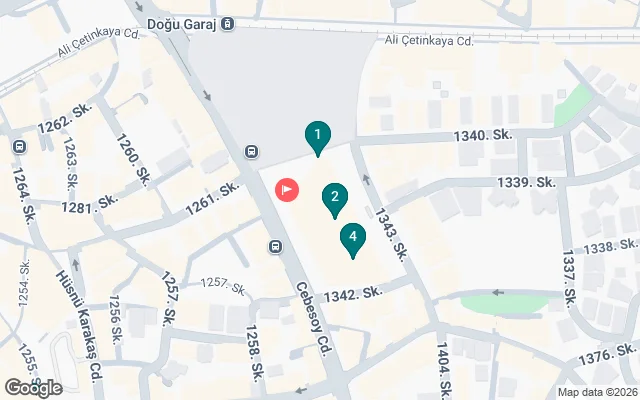Tap map pin number 4
This screenshot has height=400, width=640.
(352, 238)
